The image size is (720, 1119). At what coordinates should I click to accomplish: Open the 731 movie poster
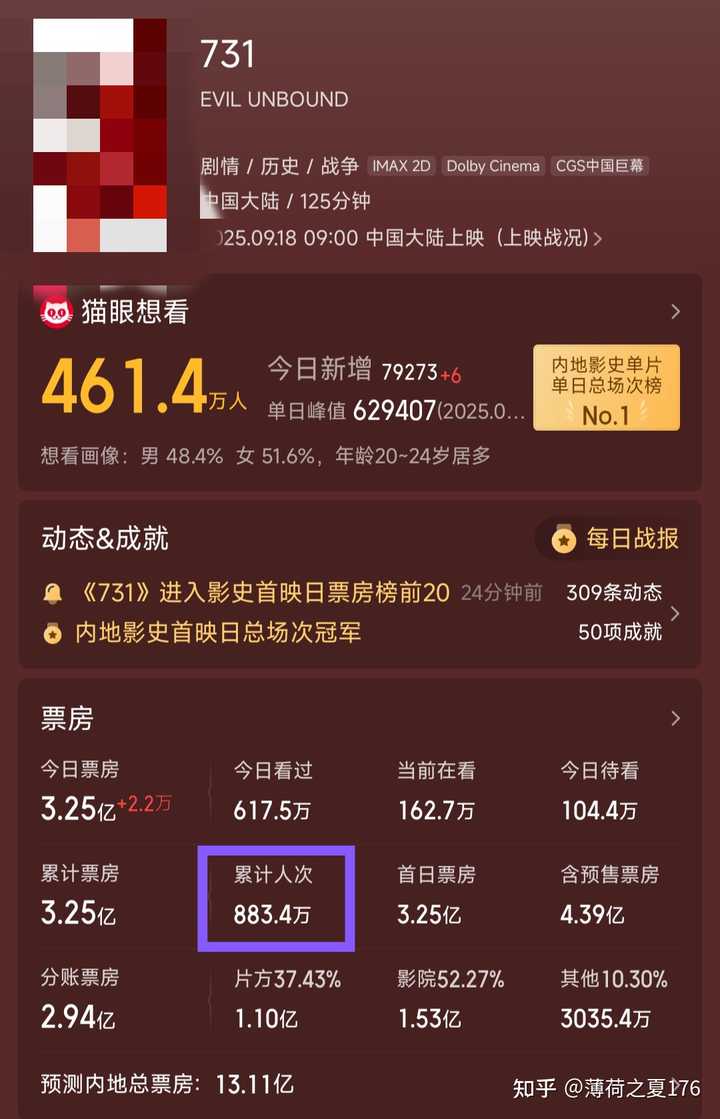[100, 135]
